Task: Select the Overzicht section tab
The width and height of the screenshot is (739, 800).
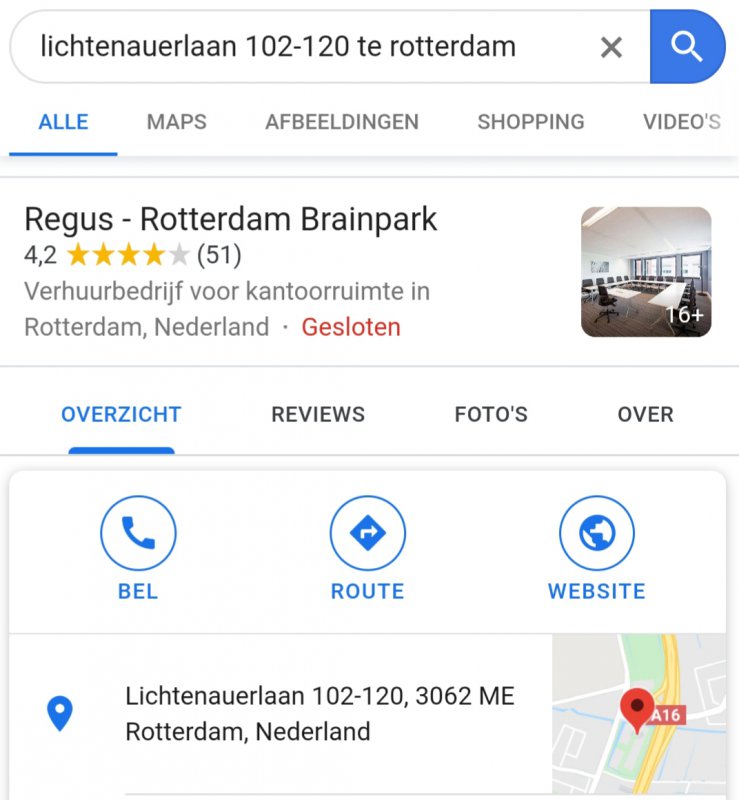Action: (121, 414)
